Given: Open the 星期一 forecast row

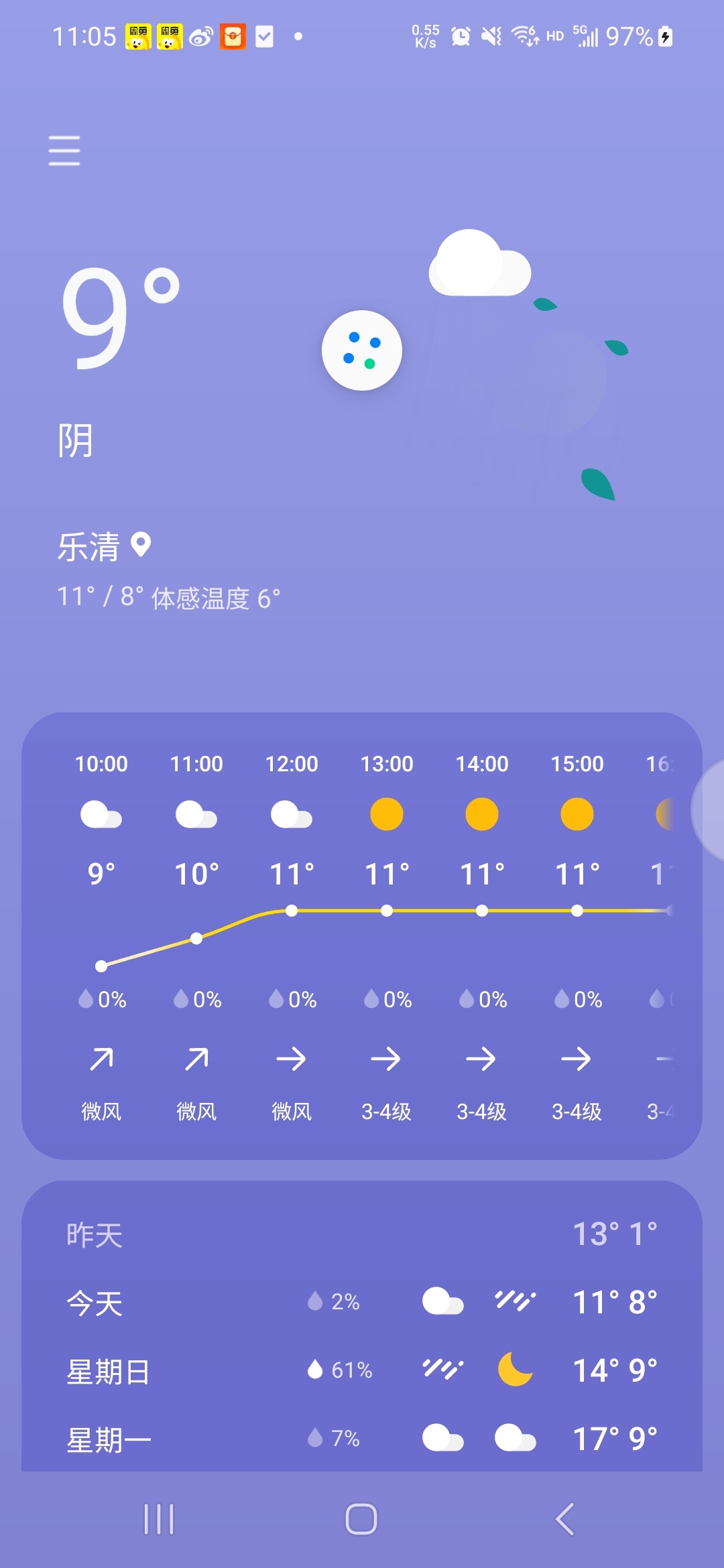Looking at the screenshot, I should point(362,1439).
